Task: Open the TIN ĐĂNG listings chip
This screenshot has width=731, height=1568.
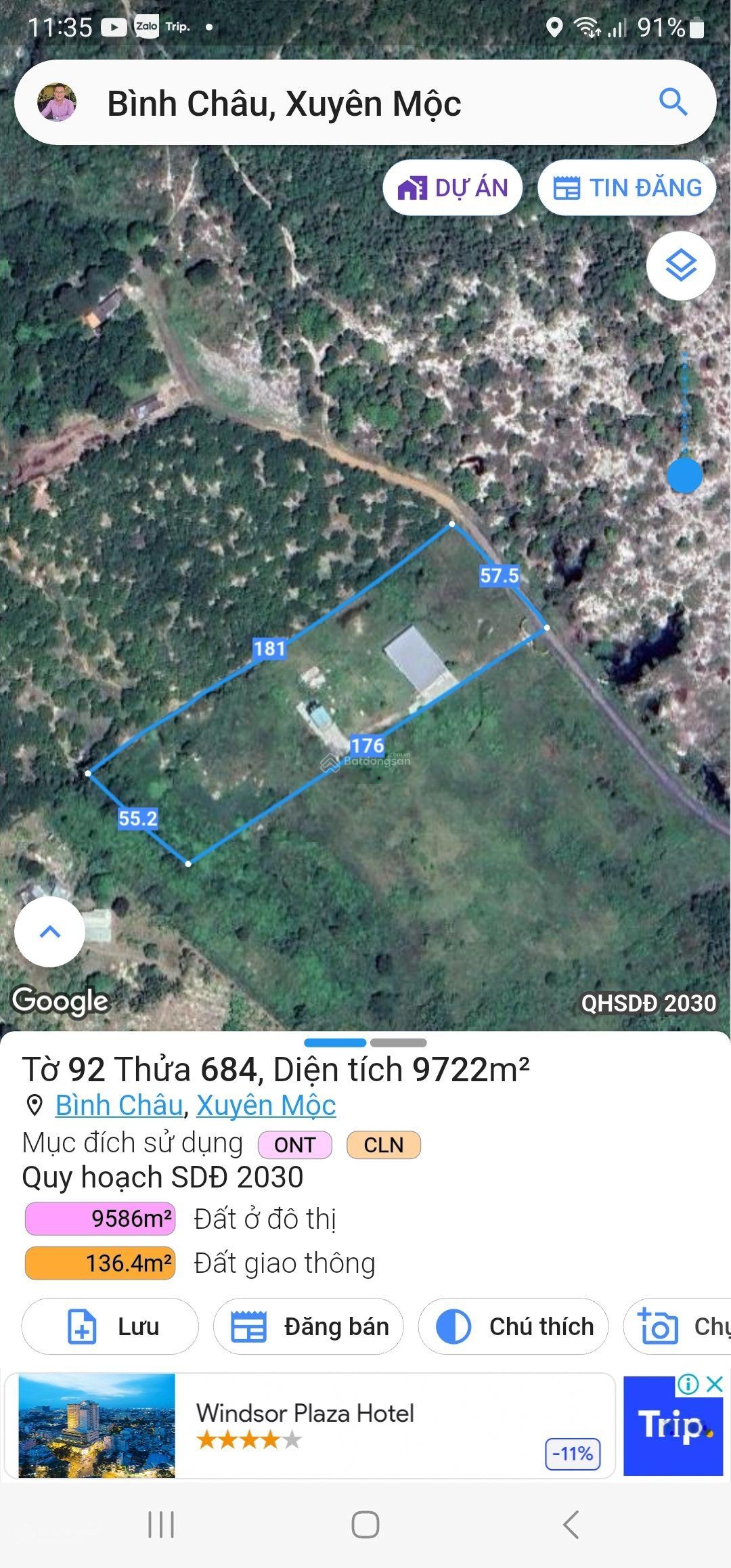Action: pos(627,188)
